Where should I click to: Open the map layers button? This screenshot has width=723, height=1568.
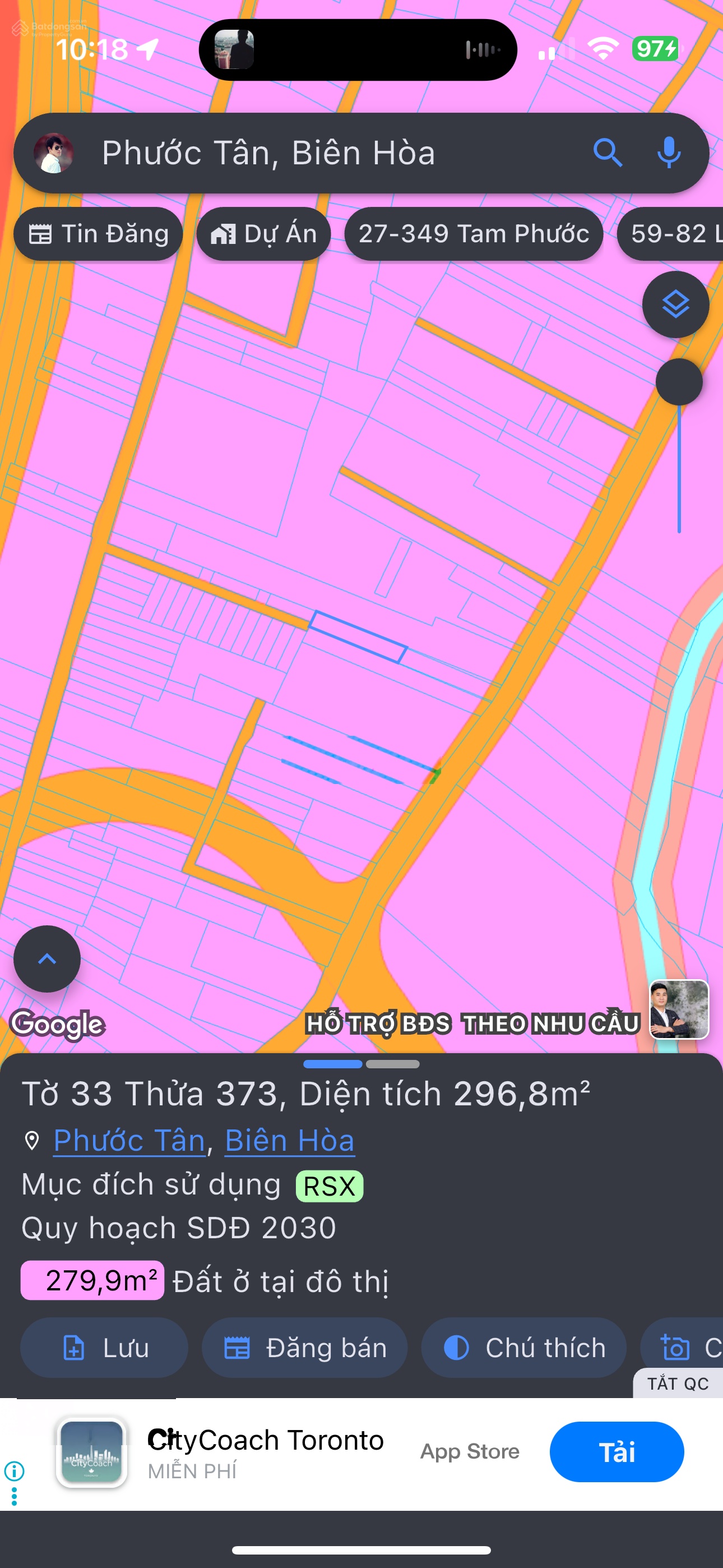pyautogui.click(x=675, y=305)
